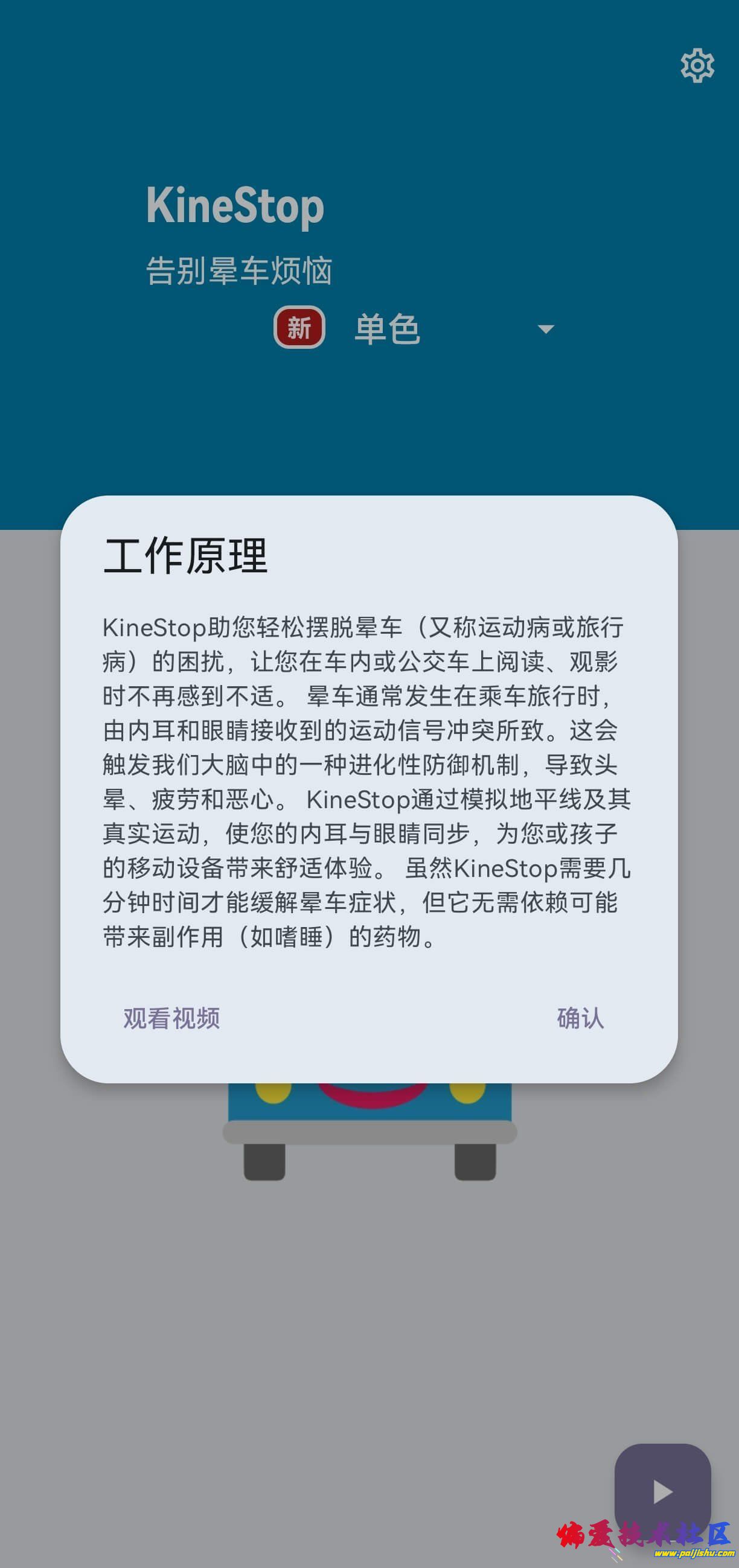Open the settings gear icon
Screen dimensions: 739x1568
[697, 65]
